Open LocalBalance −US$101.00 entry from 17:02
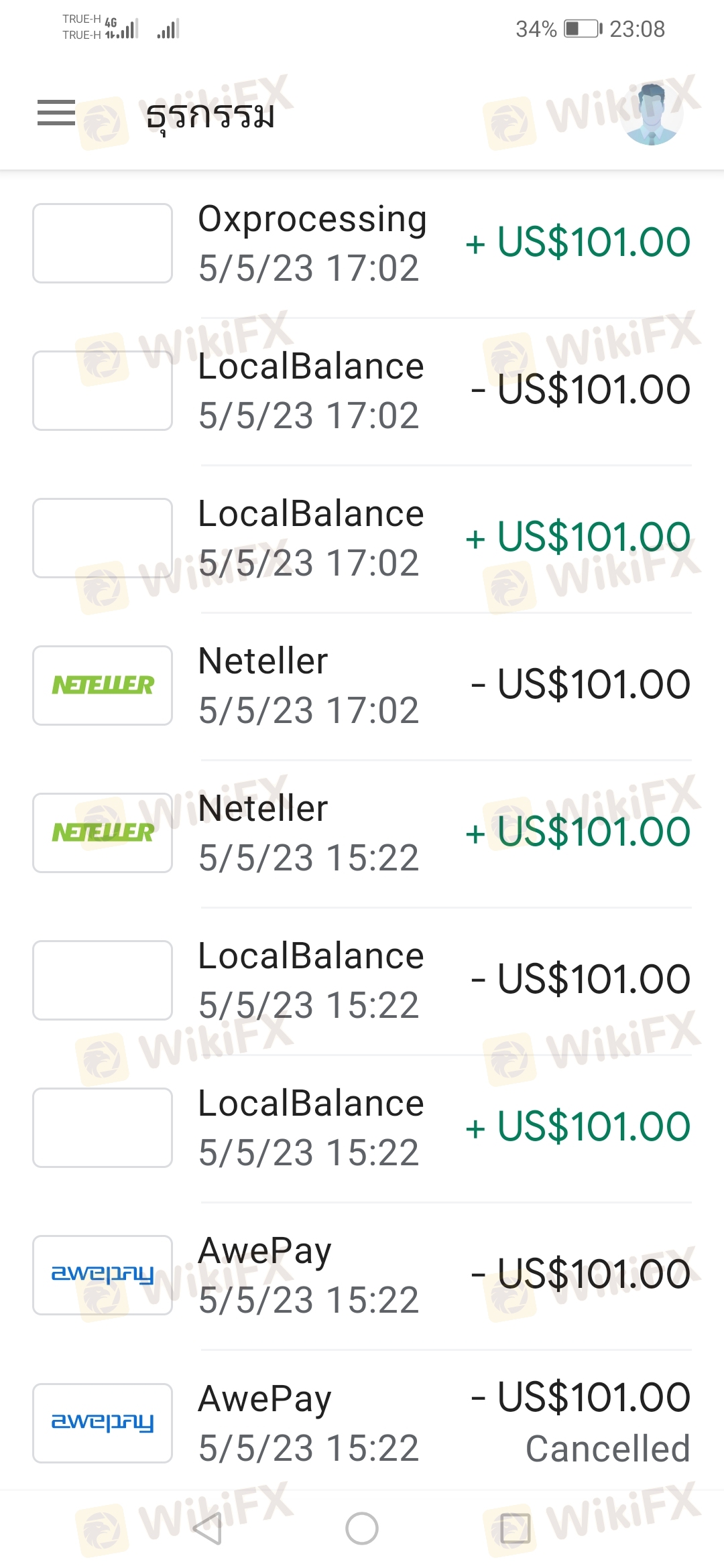724x1568 pixels. (x=362, y=391)
